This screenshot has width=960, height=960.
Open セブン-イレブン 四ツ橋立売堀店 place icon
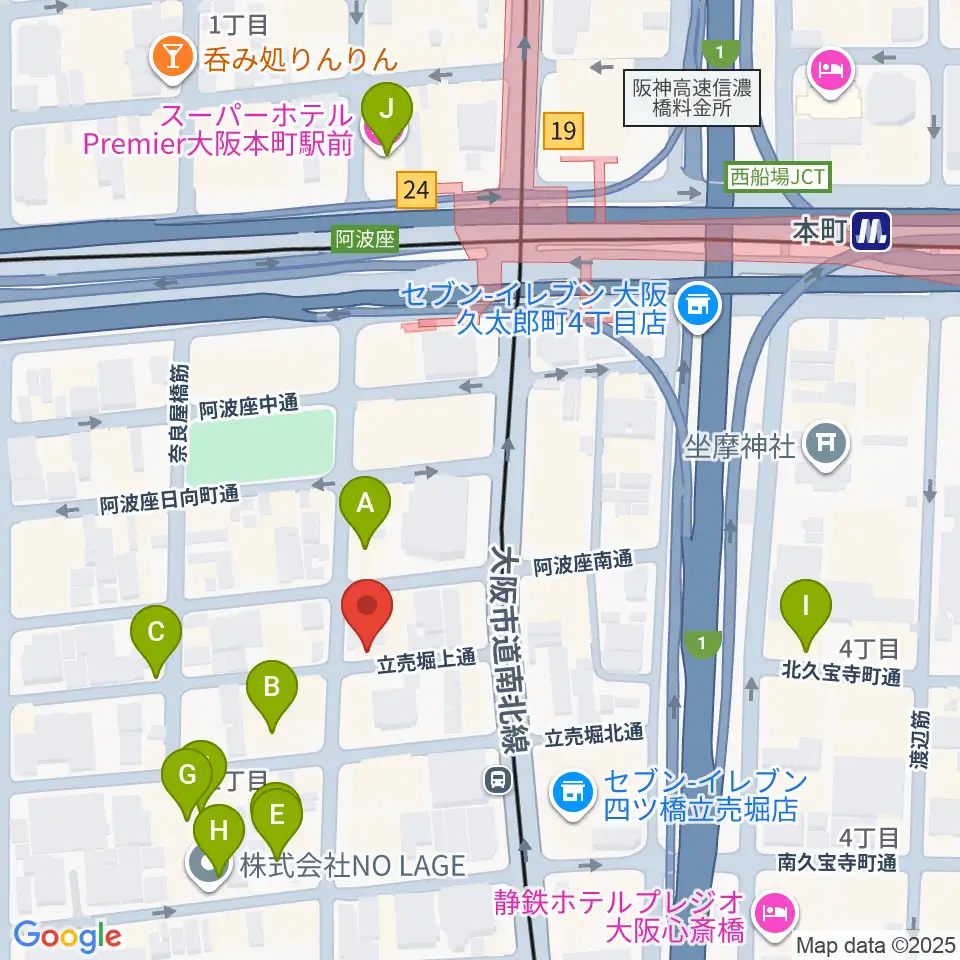(x=572, y=794)
